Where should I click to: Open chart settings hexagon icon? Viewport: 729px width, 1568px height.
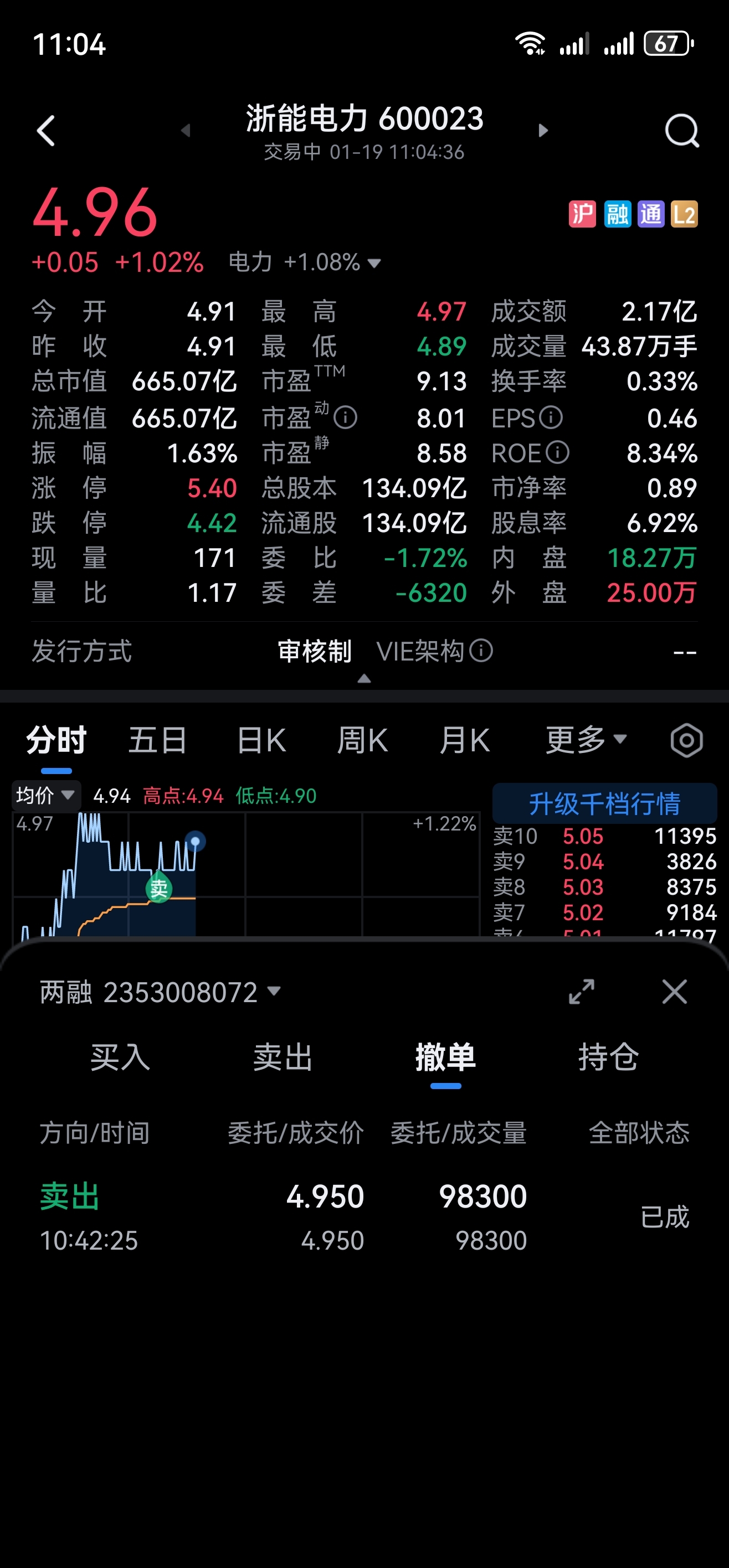point(686,740)
